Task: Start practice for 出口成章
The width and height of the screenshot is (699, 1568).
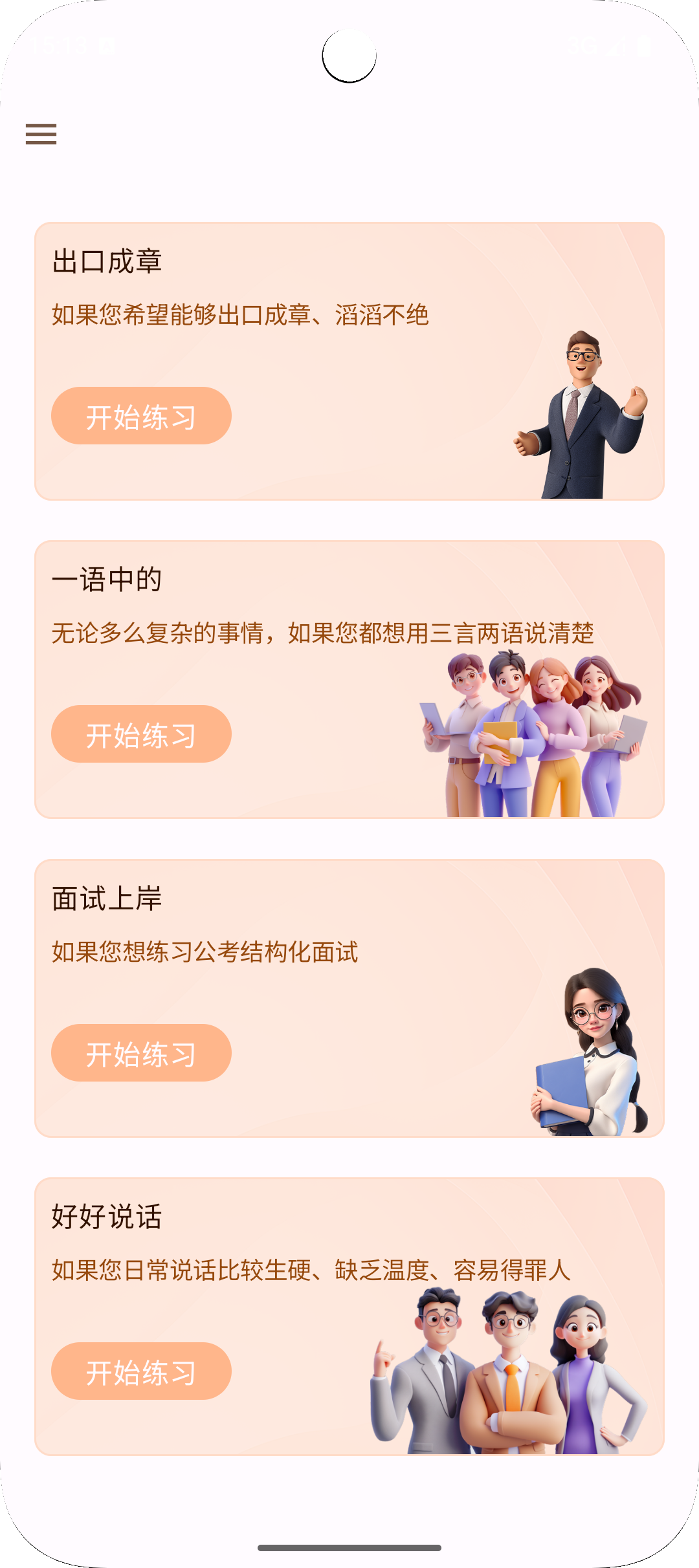Action: tap(141, 416)
